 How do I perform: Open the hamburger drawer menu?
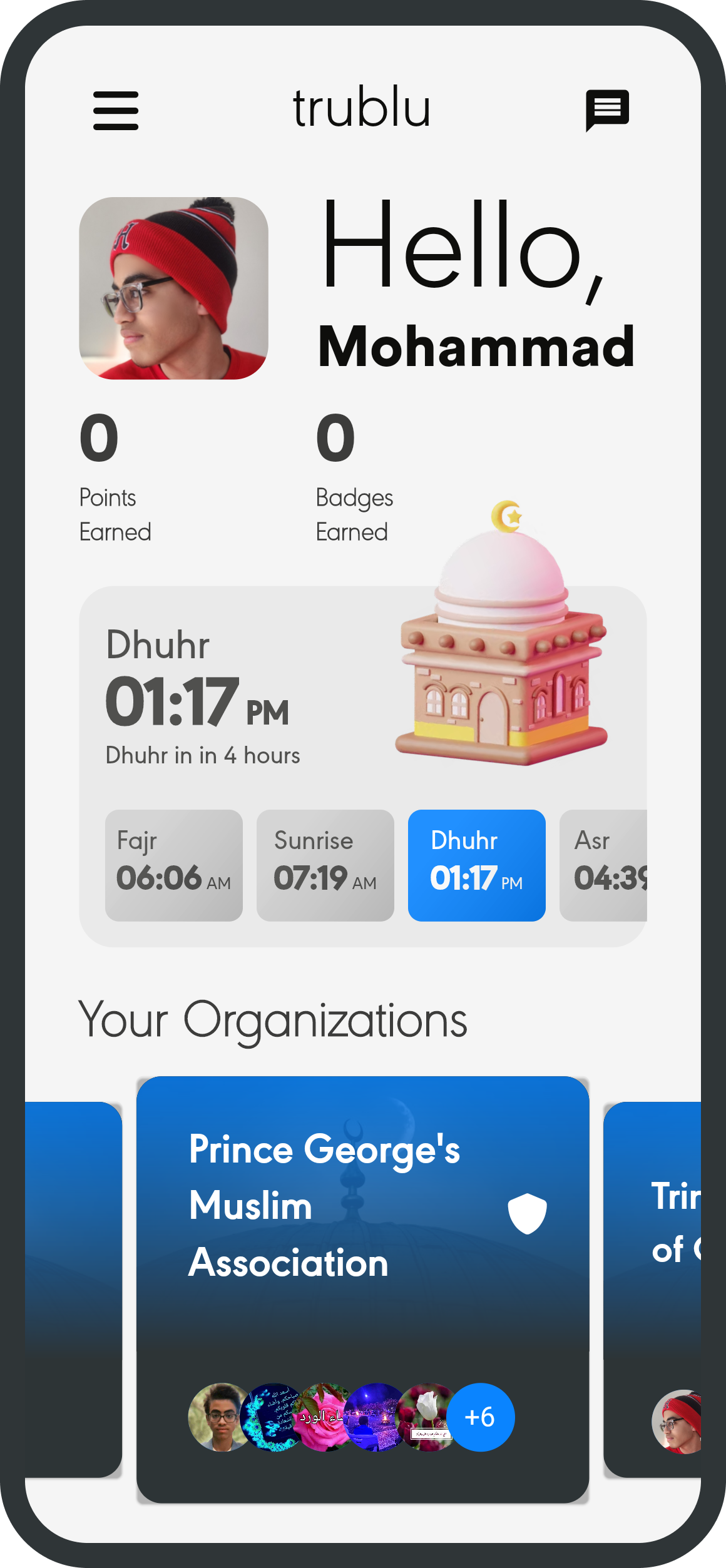tap(116, 111)
